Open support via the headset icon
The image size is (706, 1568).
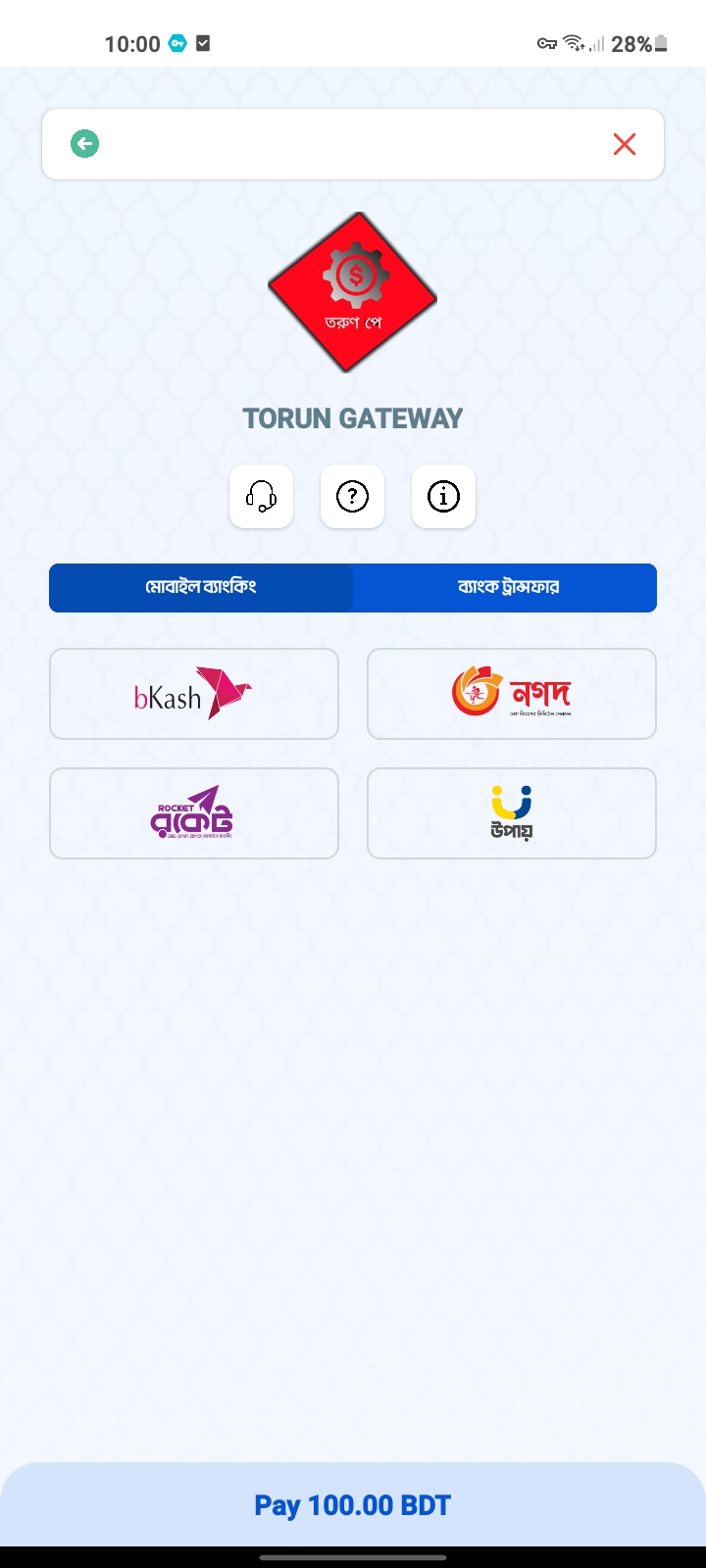click(261, 497)
